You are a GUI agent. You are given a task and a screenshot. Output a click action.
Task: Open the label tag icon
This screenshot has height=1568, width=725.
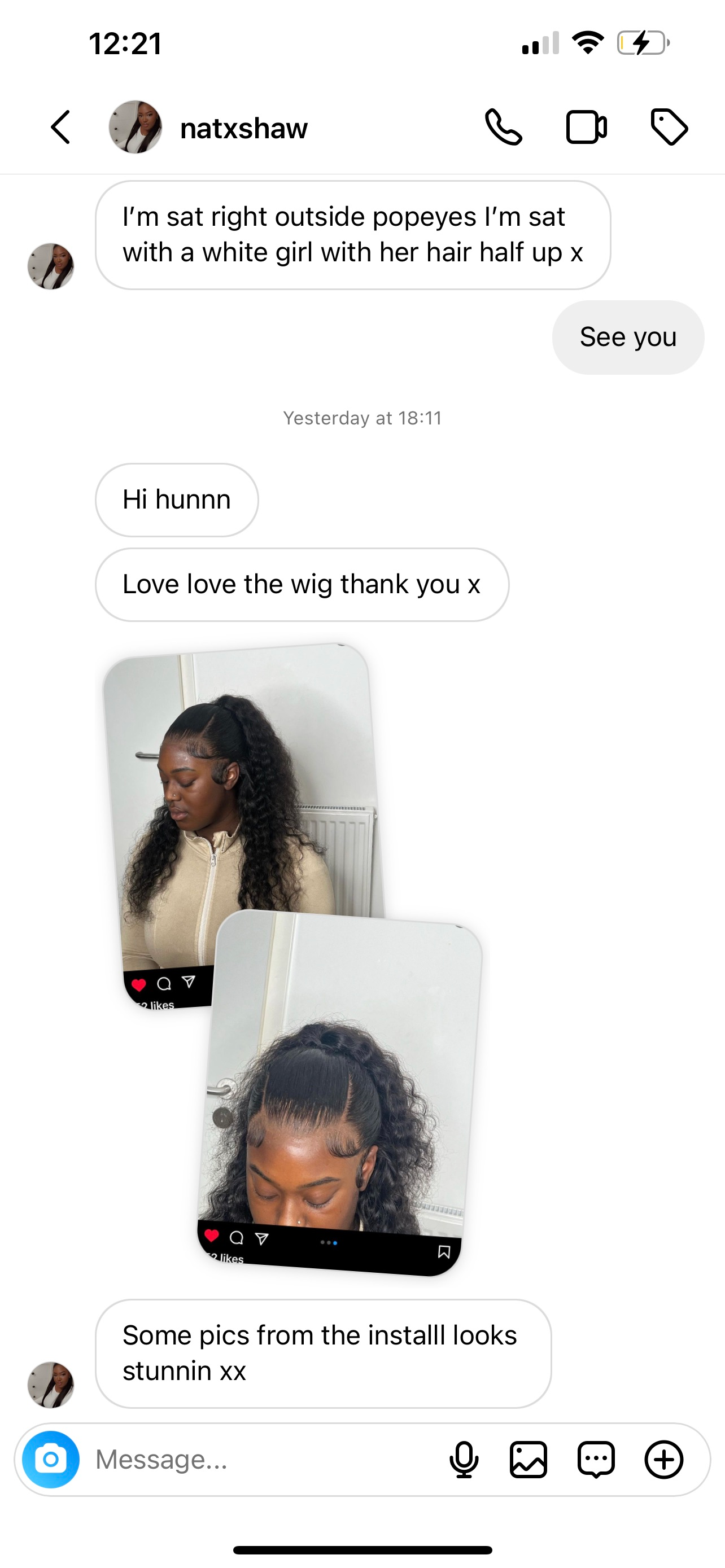point(669,127)
